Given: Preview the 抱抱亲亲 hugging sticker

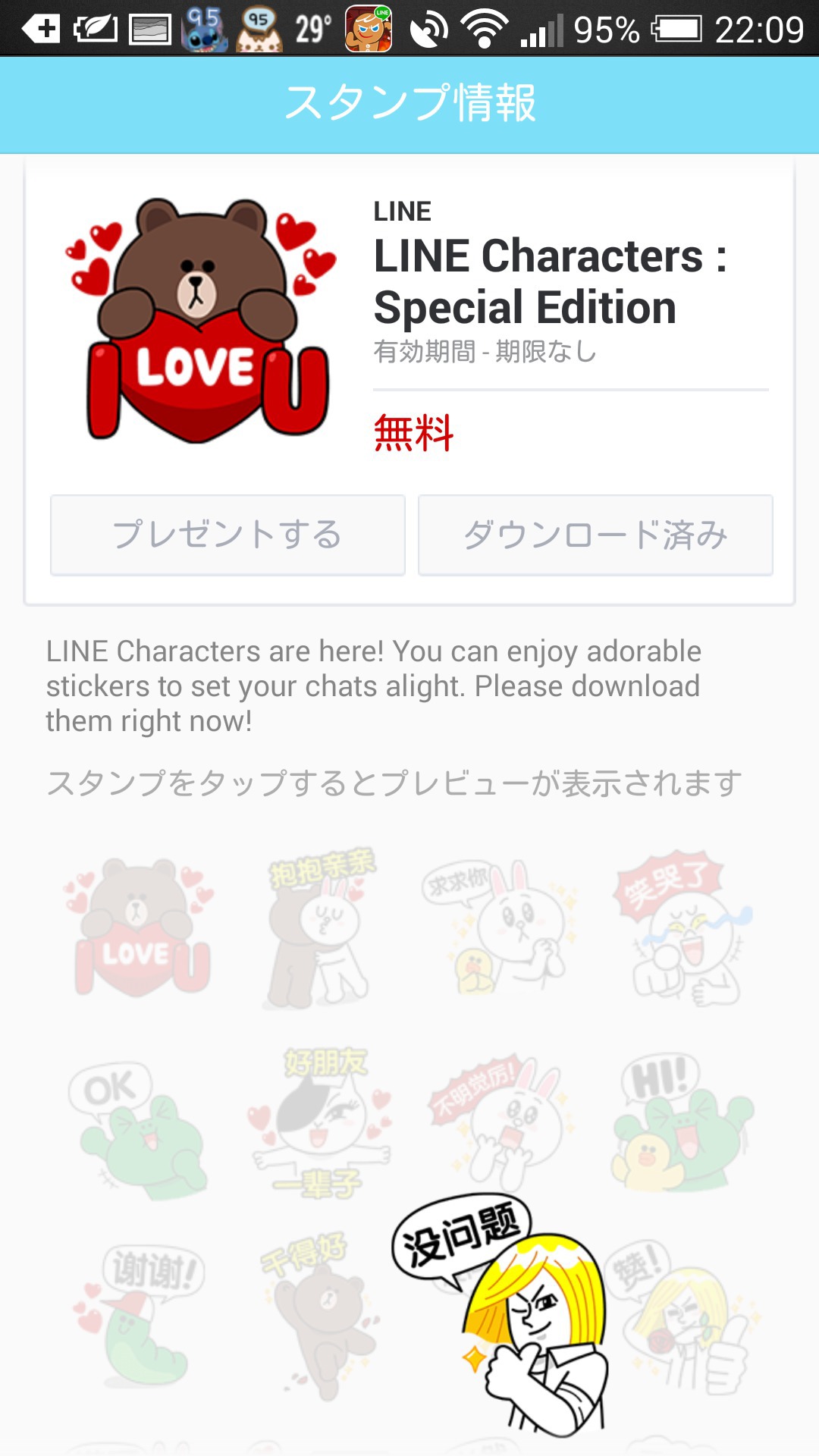Looking at the screenshot, I should (319, 928).
